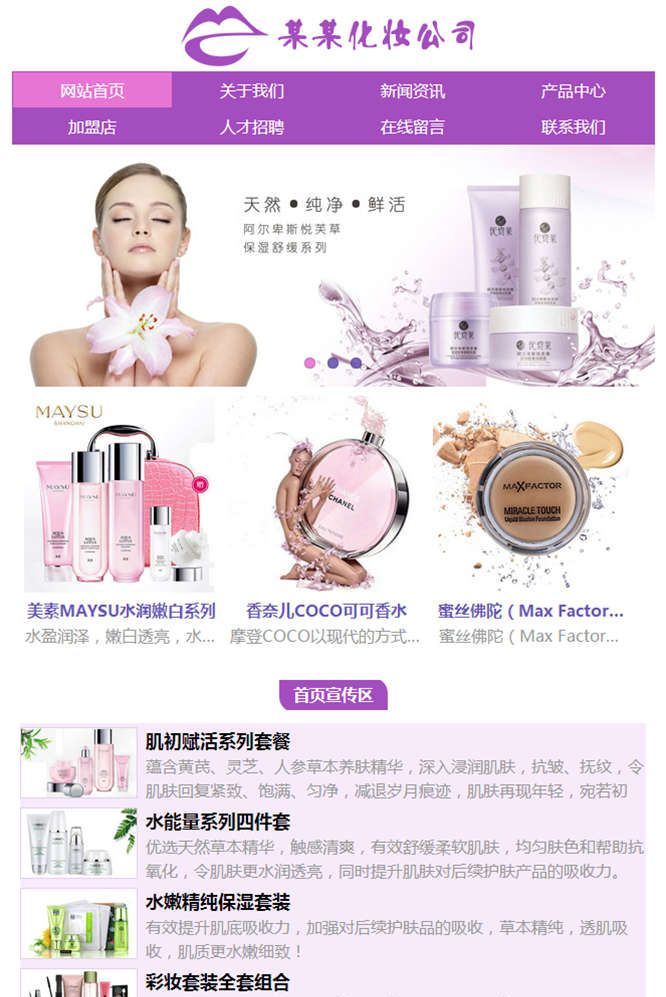The width and height of the screenshot is (666, 997).
Task: Open 人才招聘 page
Action: click(x=252, y=127)
